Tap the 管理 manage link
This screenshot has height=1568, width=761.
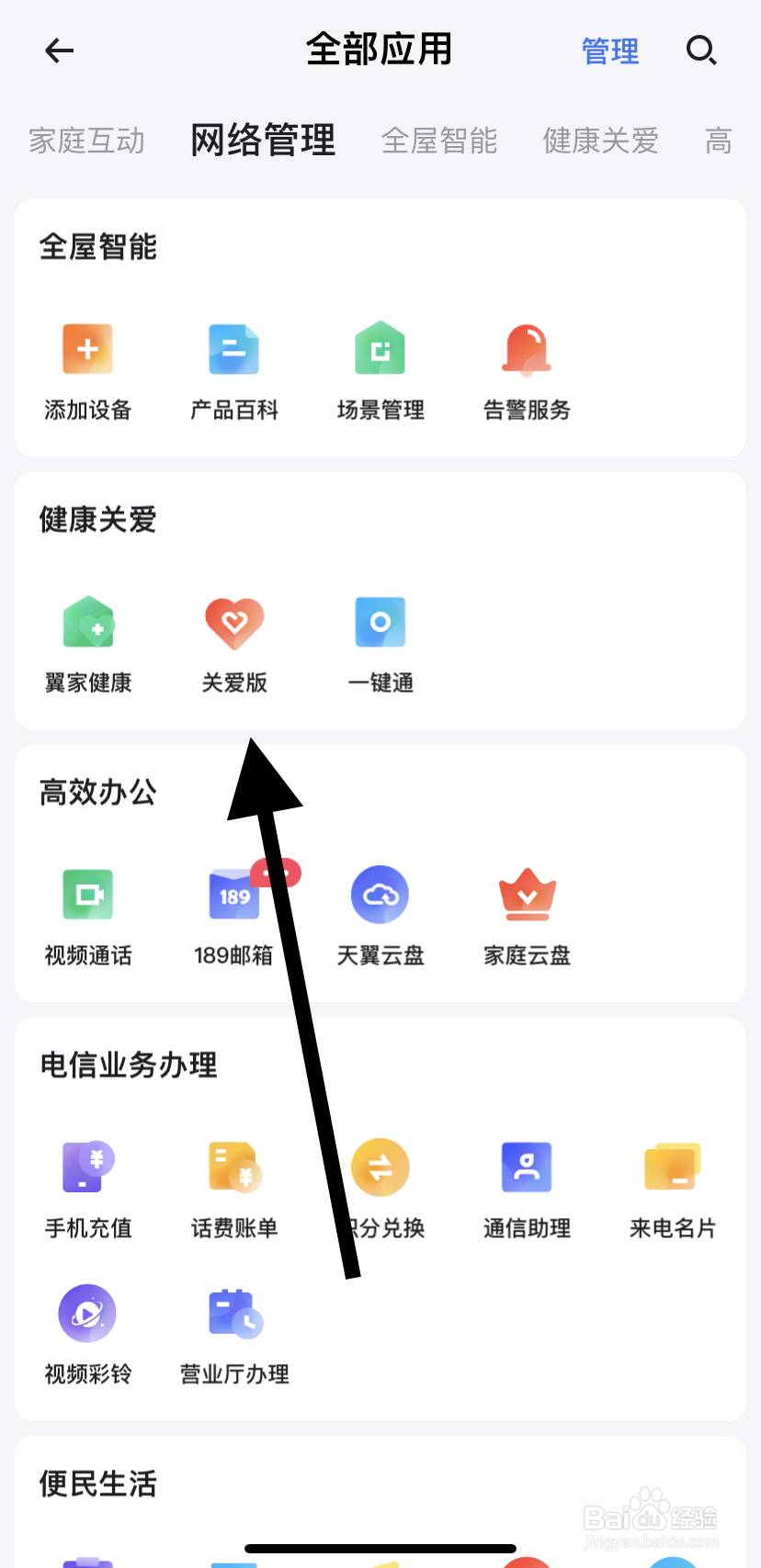pyautogui.click(x=610, y=51)
